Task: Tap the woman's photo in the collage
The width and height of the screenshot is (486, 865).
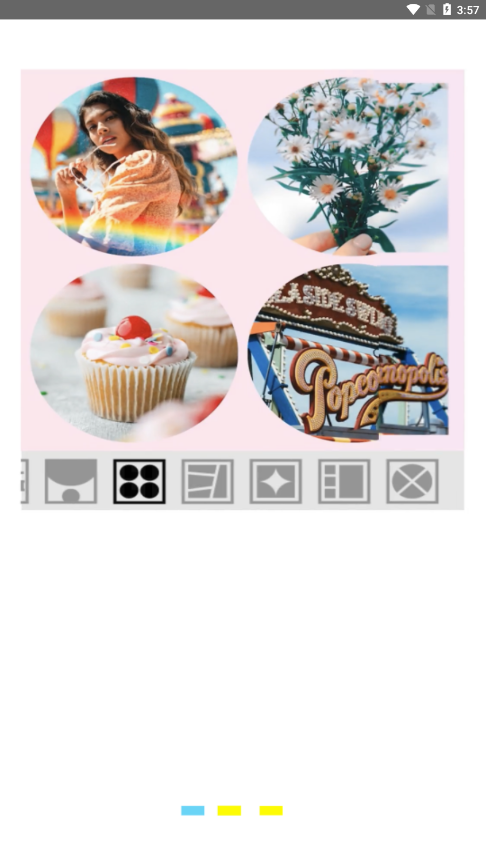Action: tap(134, 166)
